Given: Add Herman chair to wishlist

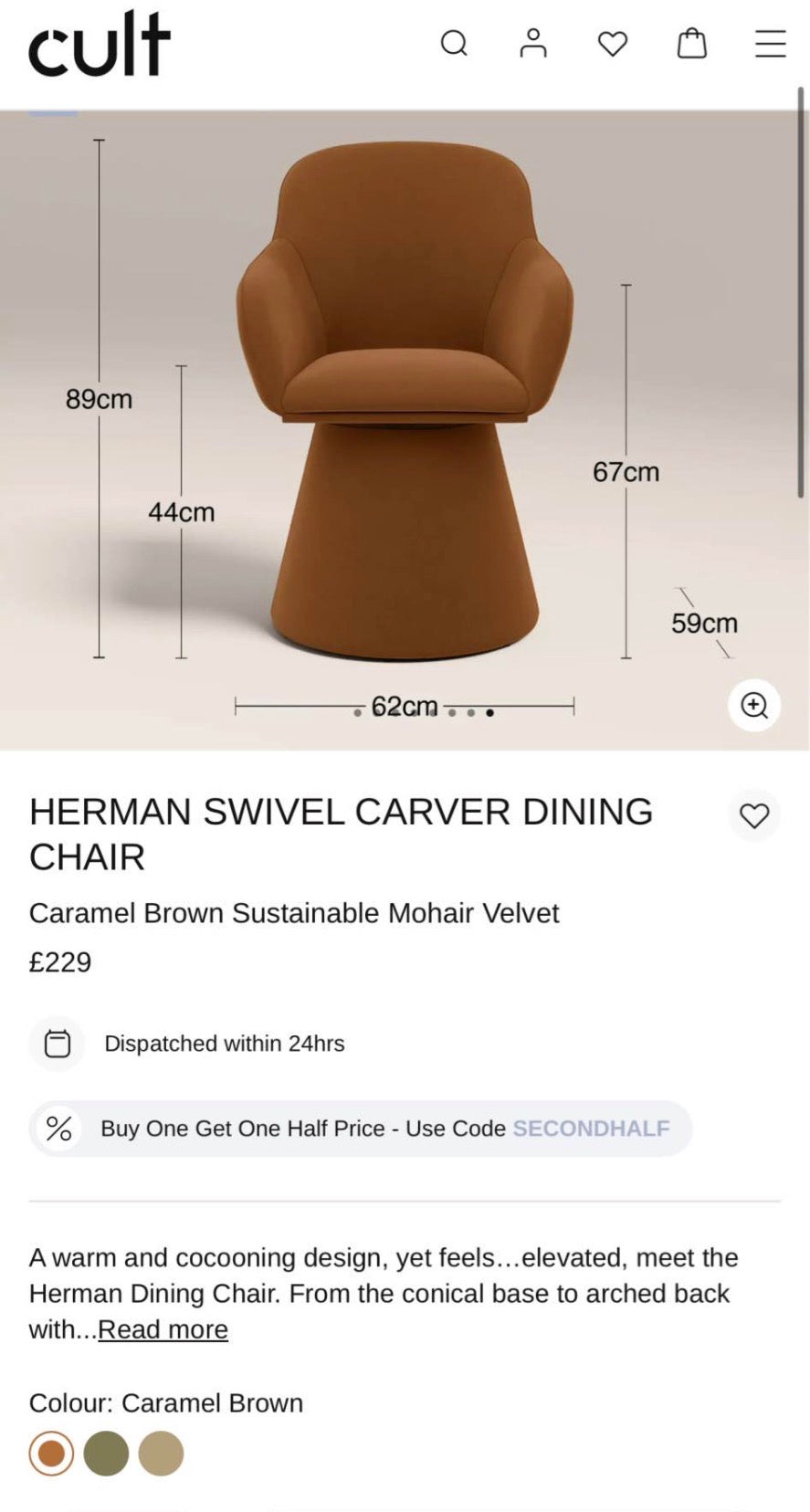Looking at the screenshot, I should point(753,815).
